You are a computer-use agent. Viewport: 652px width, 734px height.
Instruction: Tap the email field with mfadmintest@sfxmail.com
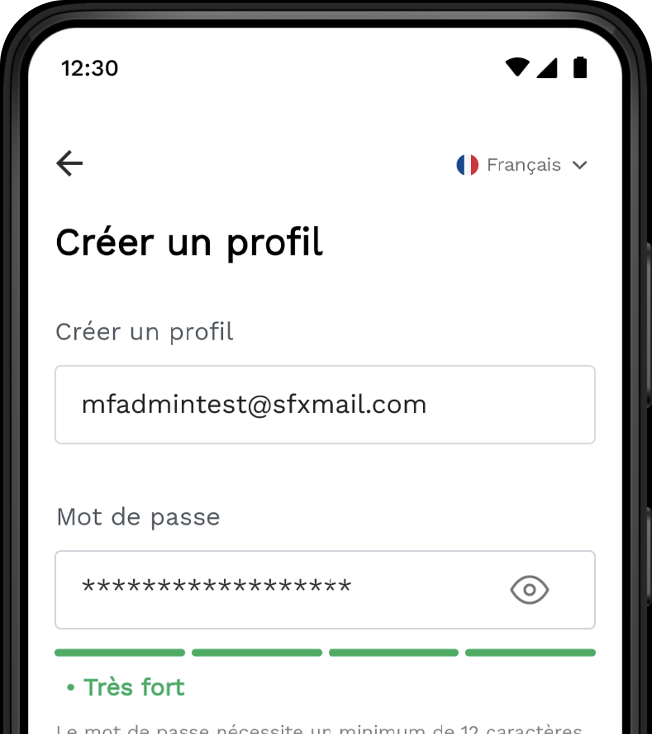(324, 404)
